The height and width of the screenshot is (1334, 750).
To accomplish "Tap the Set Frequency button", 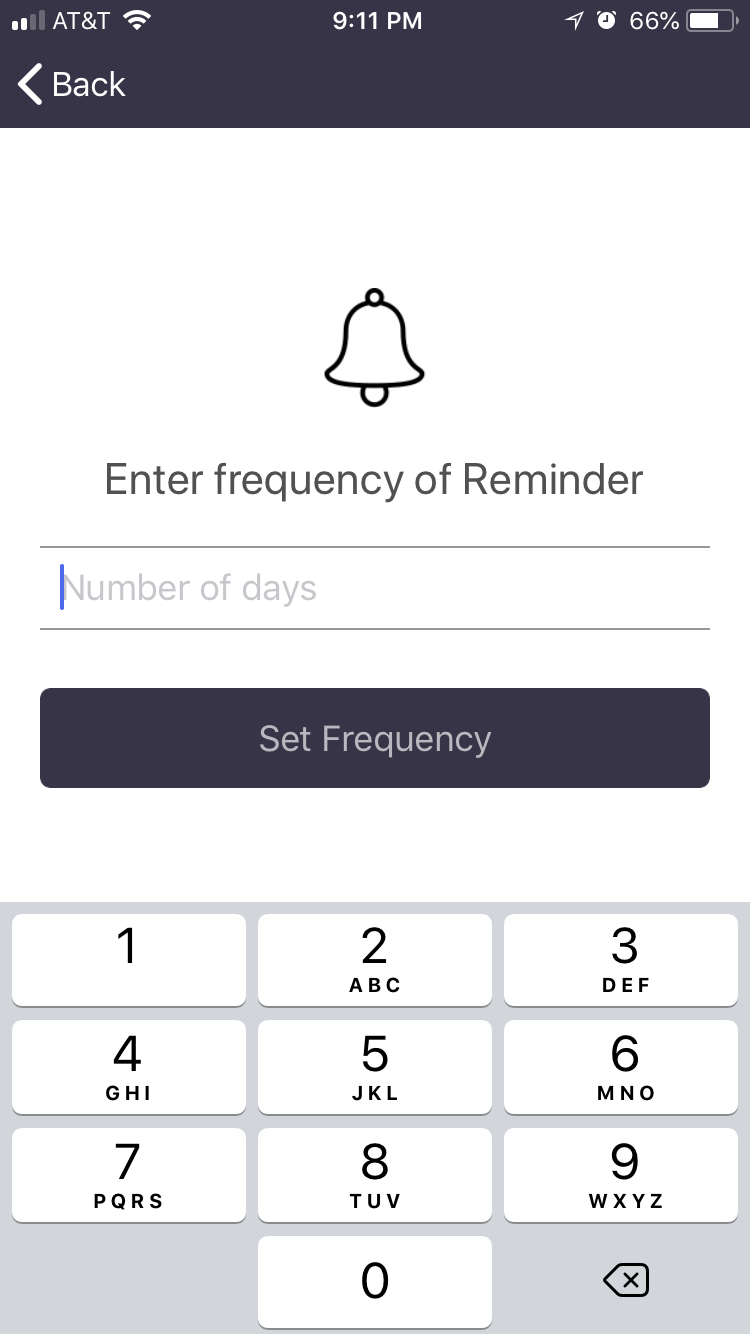I will tap(375, 738).
